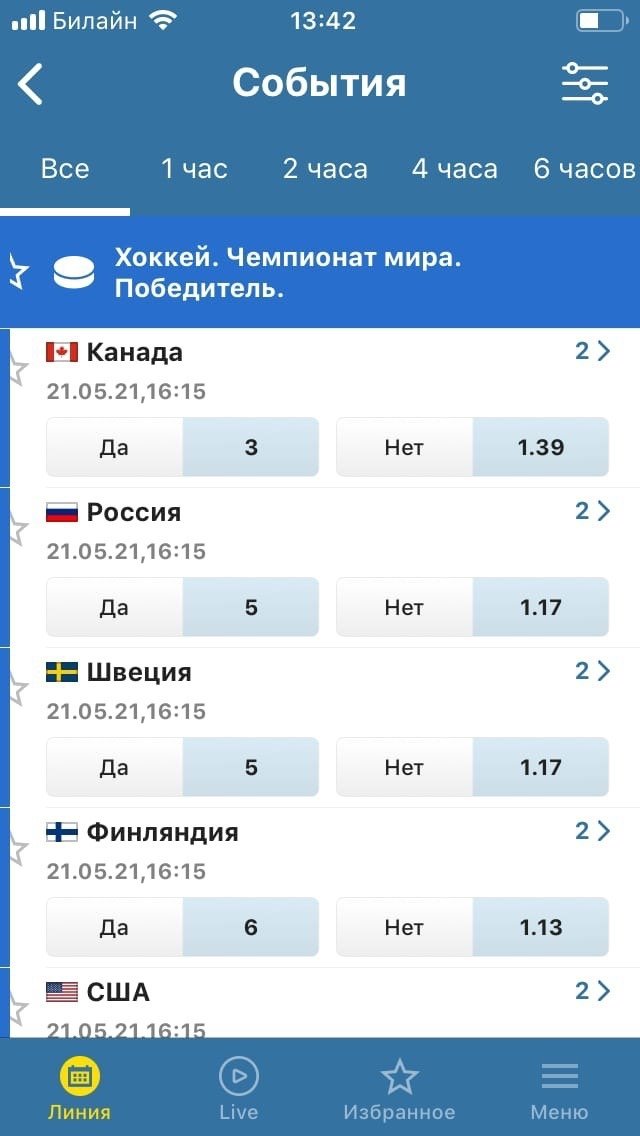Choose «Да» for Россия at 5
The height and width of the screenshot is (1136, 640).
pyautogui.click(x=182, y=607)
